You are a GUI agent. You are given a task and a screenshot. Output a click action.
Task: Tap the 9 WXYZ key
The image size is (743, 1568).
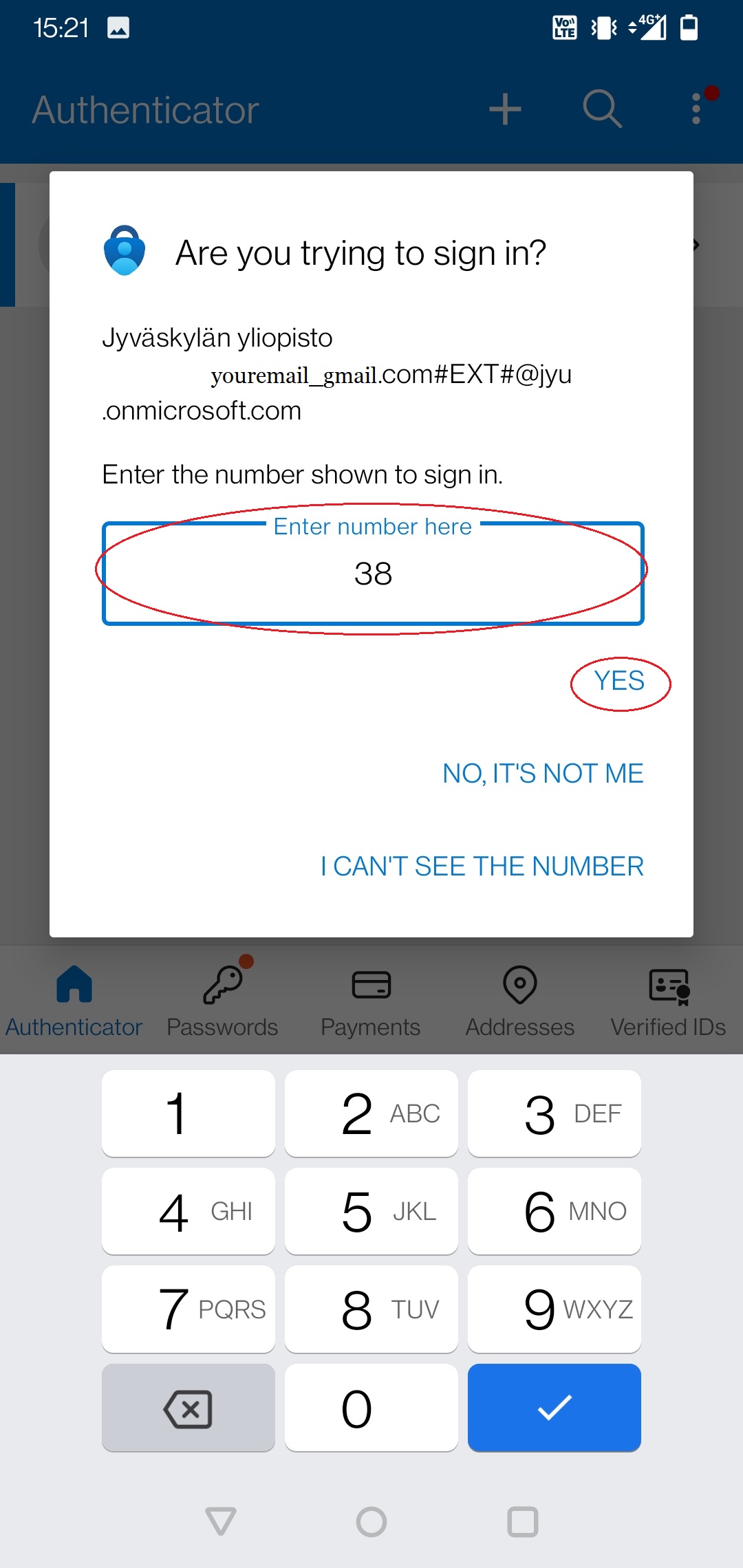point(554,1309)
